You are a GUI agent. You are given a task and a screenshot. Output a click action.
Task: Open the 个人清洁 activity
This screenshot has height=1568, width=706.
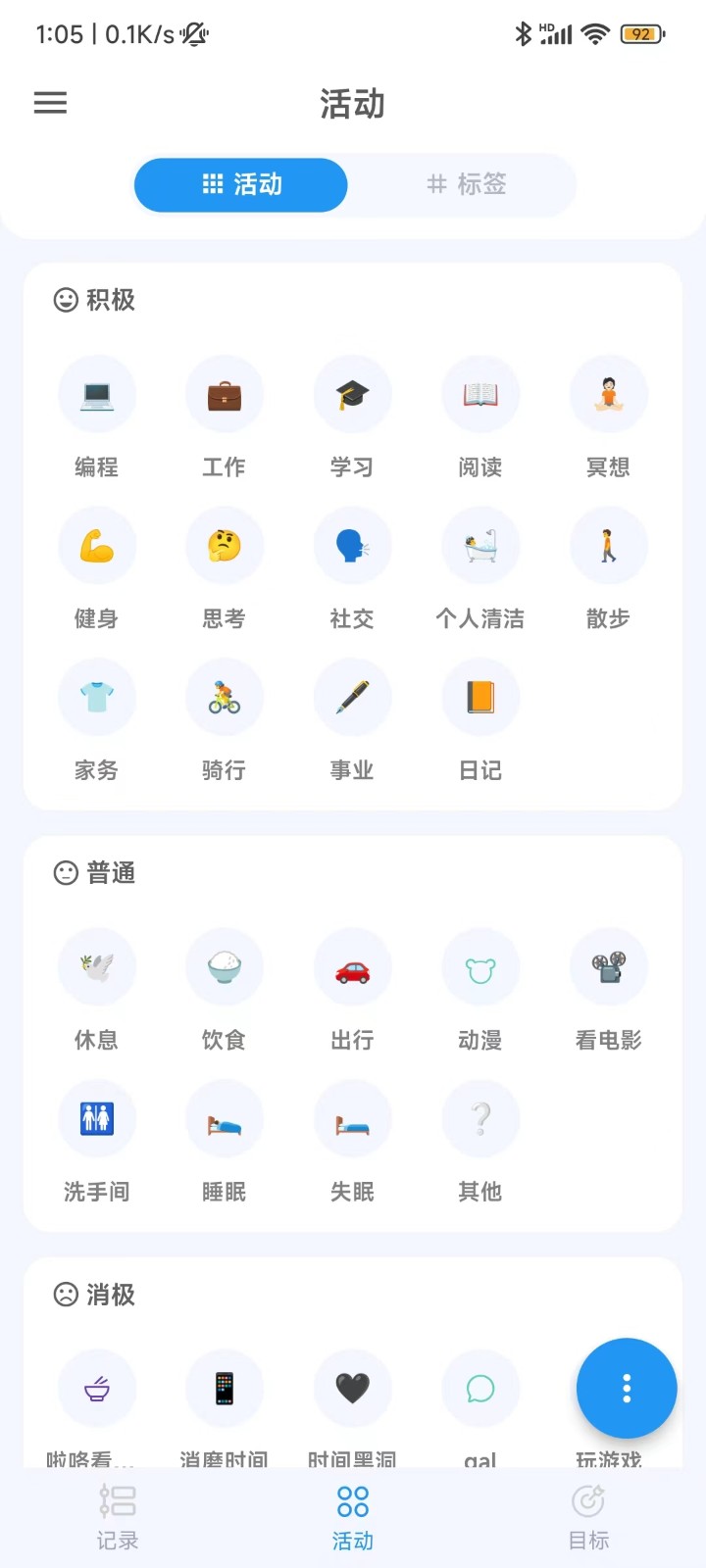[480, 547]
